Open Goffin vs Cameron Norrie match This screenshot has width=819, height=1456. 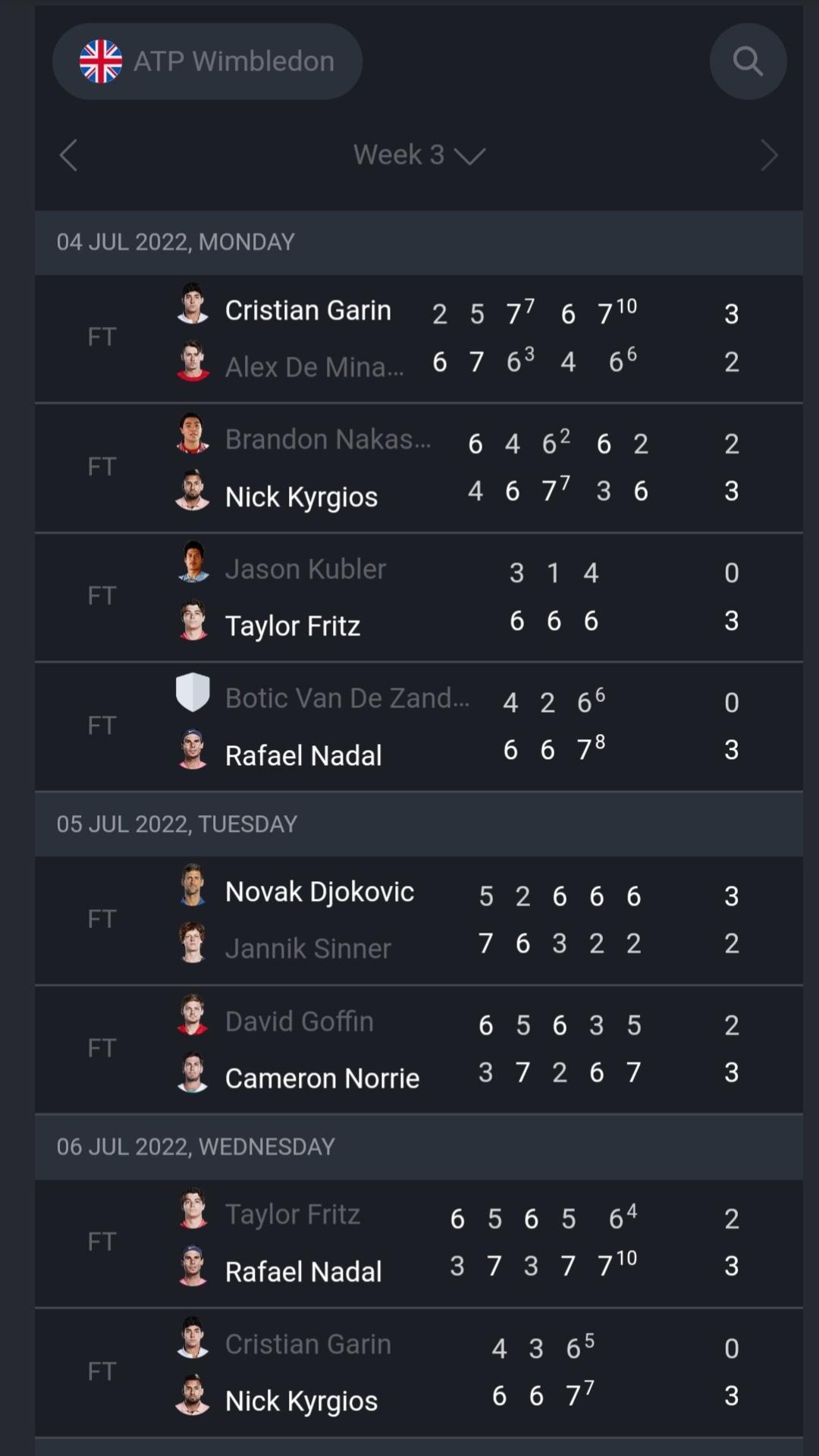(419, 1050)
